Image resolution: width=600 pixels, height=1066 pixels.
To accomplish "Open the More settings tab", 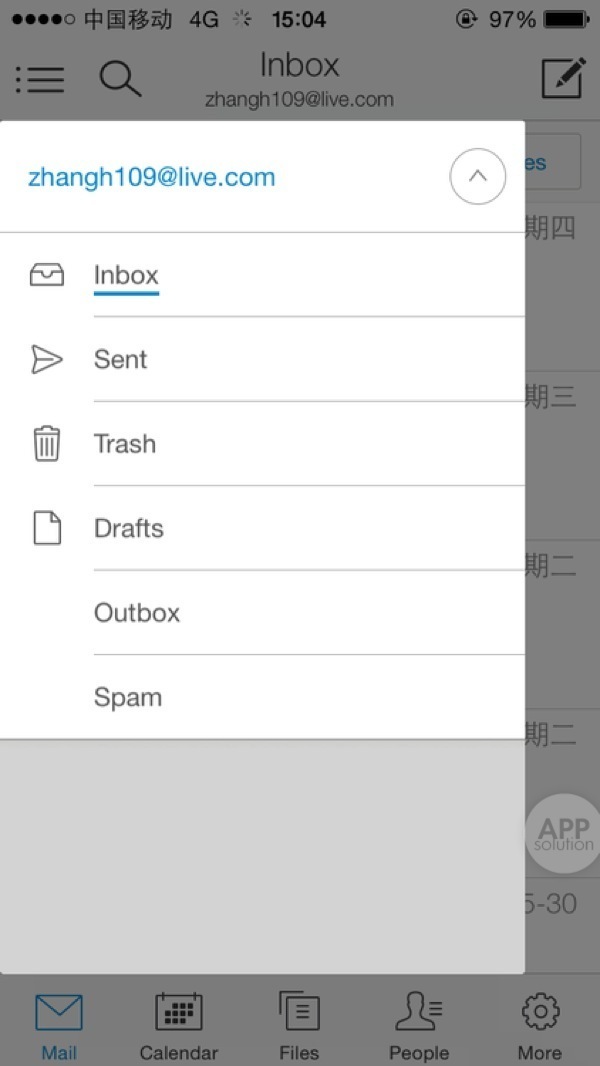I will click(540, 1026).
